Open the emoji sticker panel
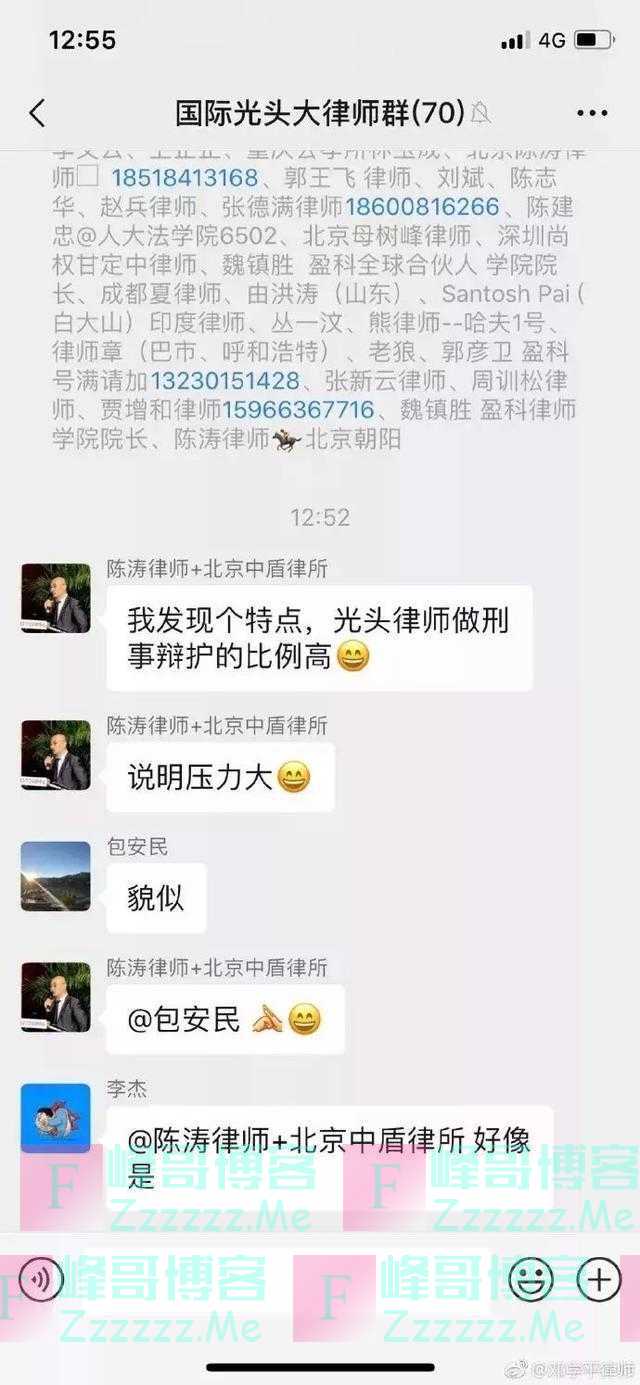640x1385 pixels. pyautogui.click(x=530, y=1279)
